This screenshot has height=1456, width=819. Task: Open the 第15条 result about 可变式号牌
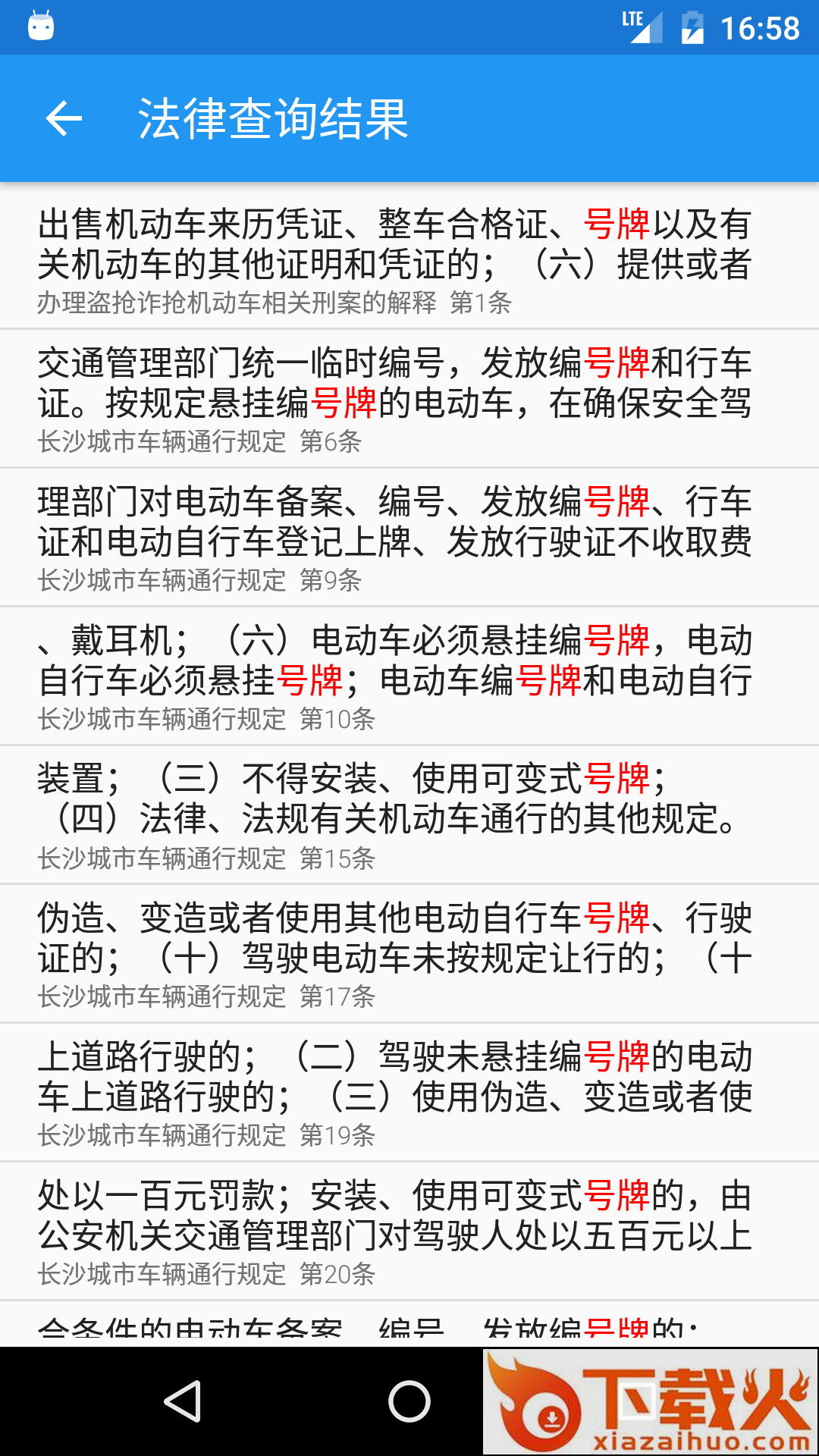coord(409,815)
